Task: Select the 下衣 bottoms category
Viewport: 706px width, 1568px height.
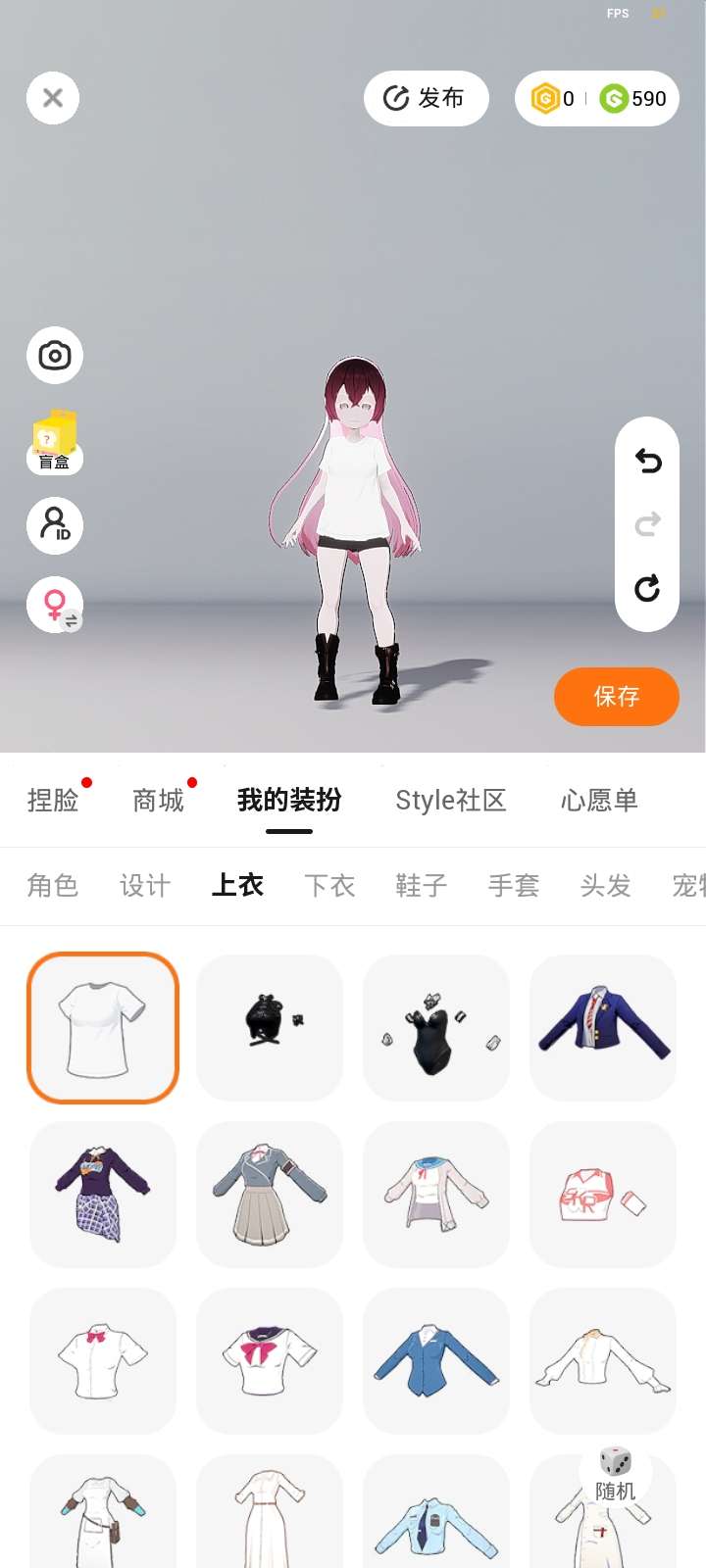Action: coord(329,886)
